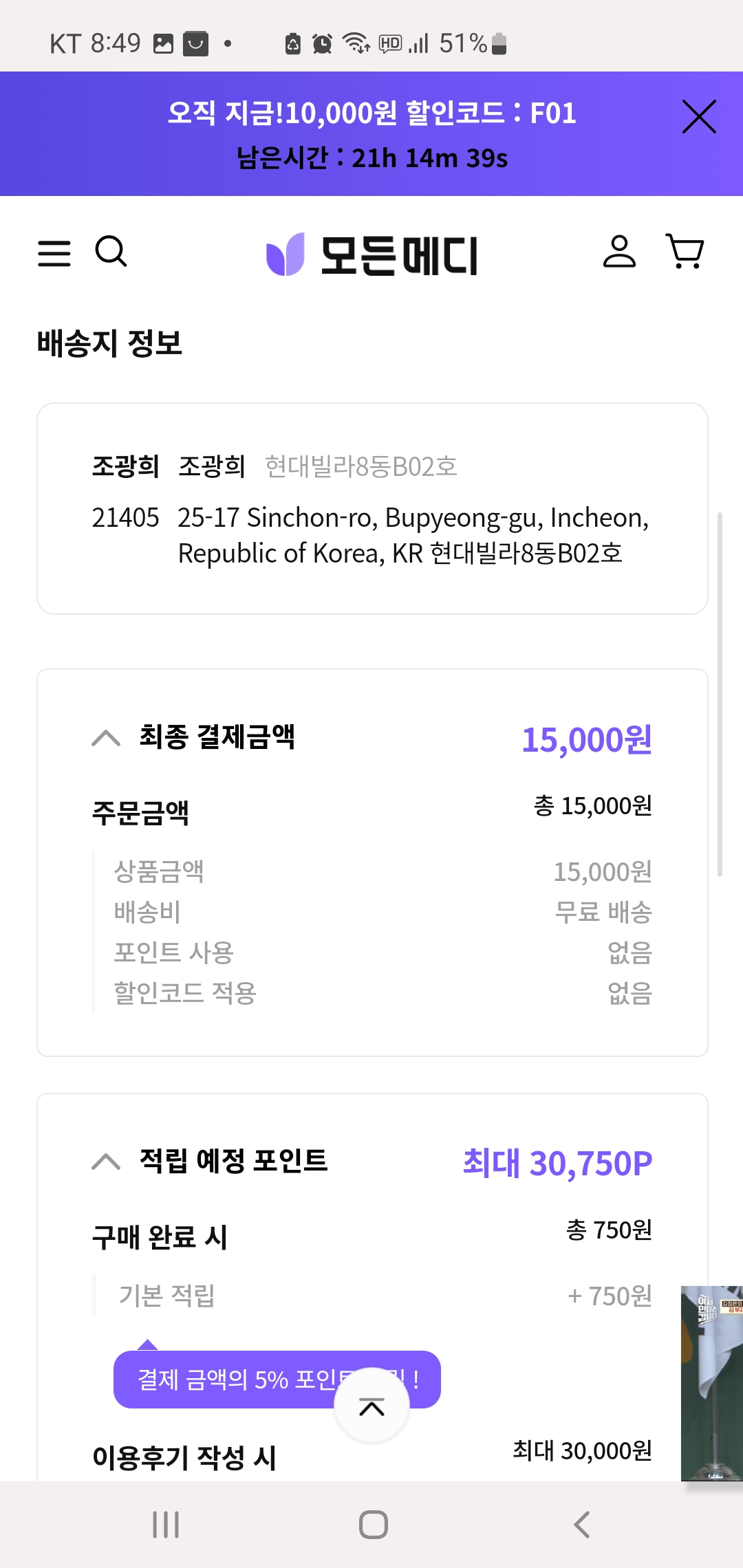Collapse the 최종 결제금액 section
Image resolution: width=743 pixels, height=1568 pixels.
(x=106, y=738)
